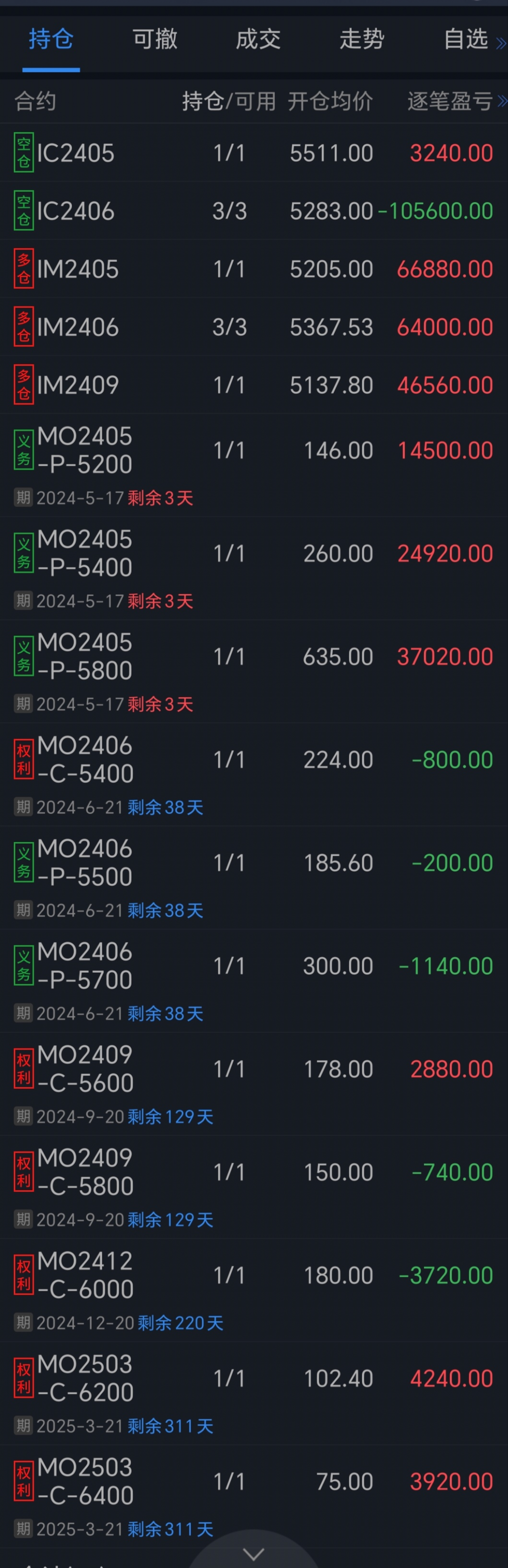Open the 走势 tab
The height and width of the screenshot is (1568, 508).
point(362,40)
